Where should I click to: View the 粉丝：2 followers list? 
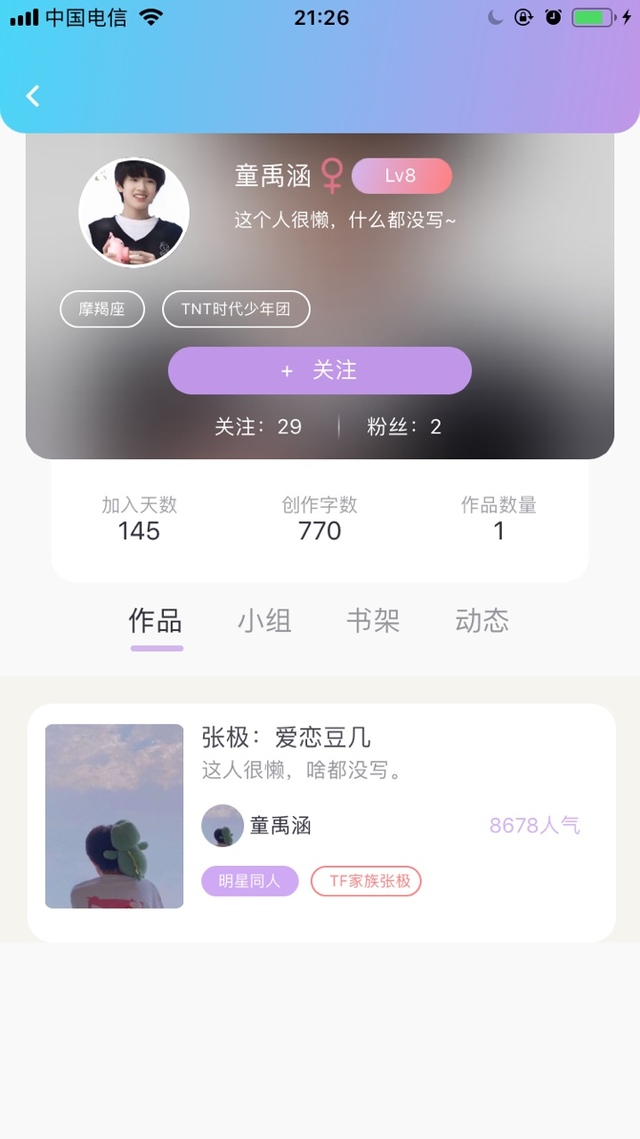(x=404, y=426)
